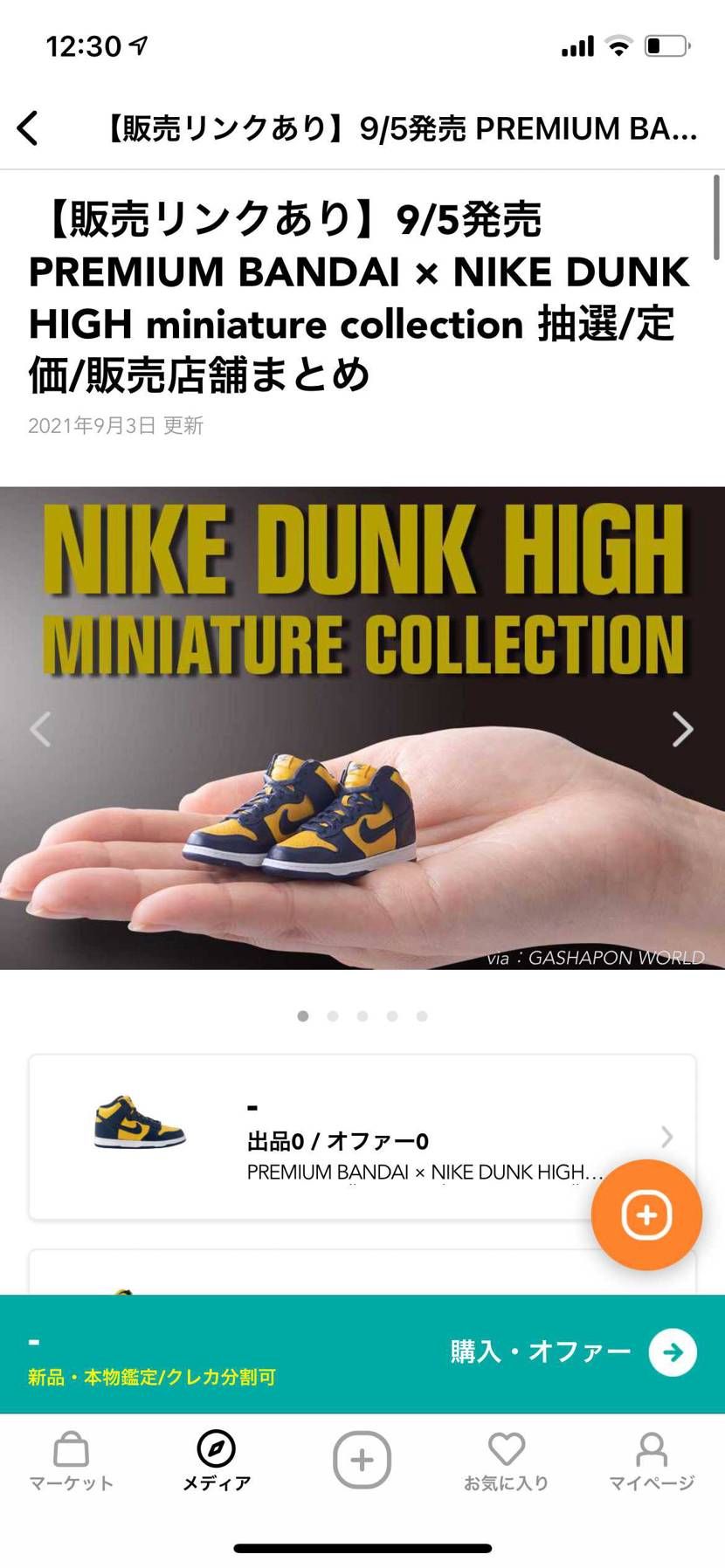The width and height of the screenshot is (725, 1568).
Task: Advance carousel with right arrow
Action: 681,728
